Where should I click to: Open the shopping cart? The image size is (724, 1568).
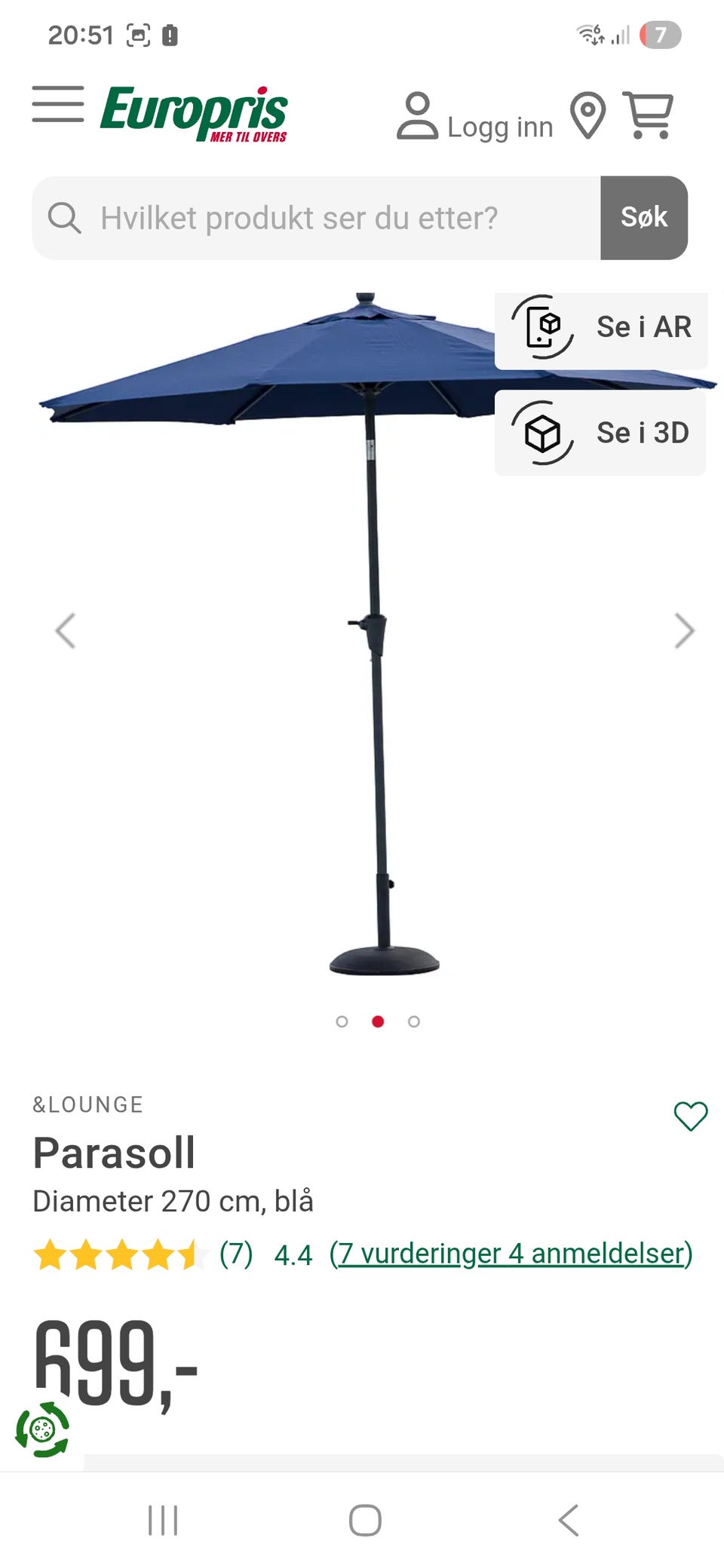pos(648,115)
